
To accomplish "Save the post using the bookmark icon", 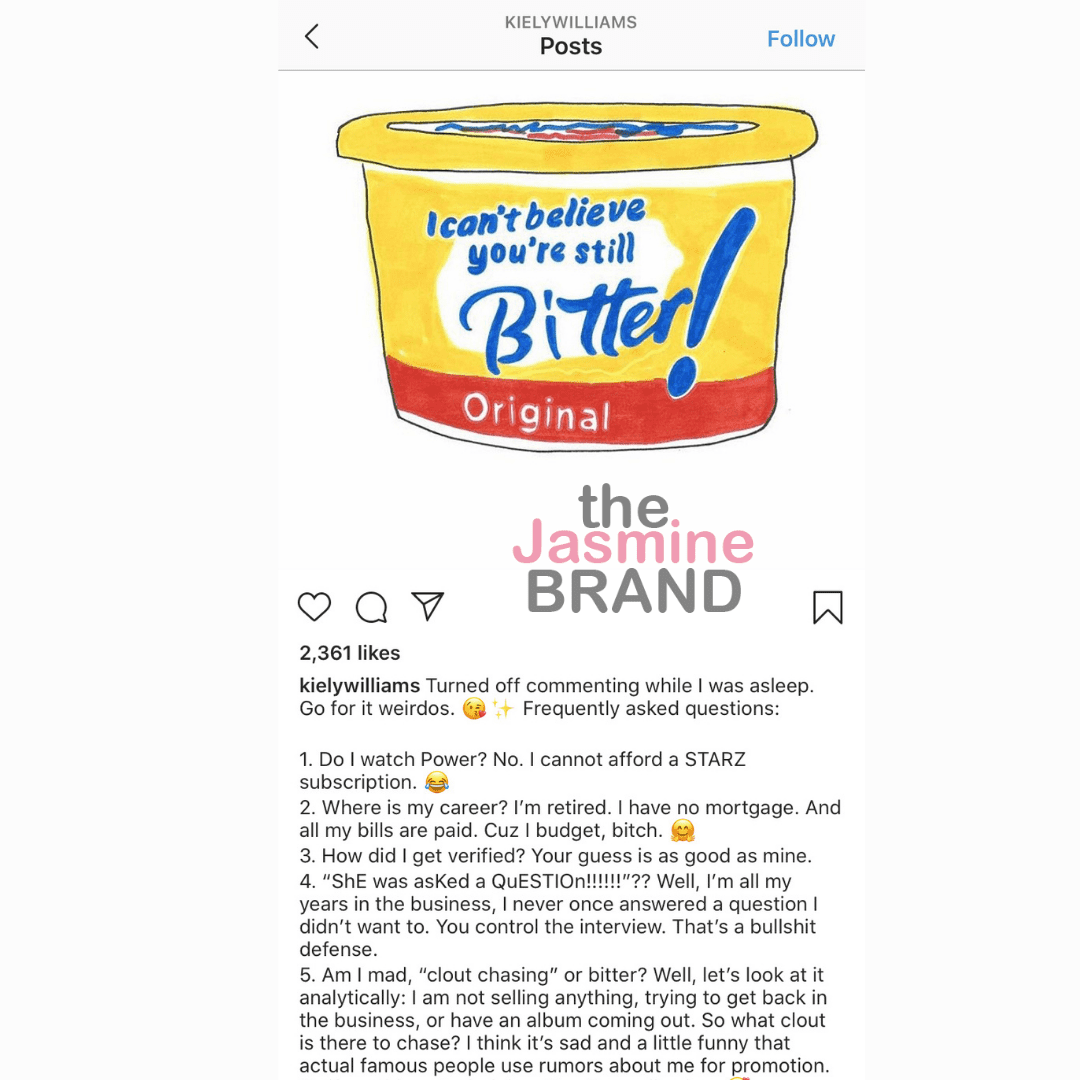I will point(827,608).
